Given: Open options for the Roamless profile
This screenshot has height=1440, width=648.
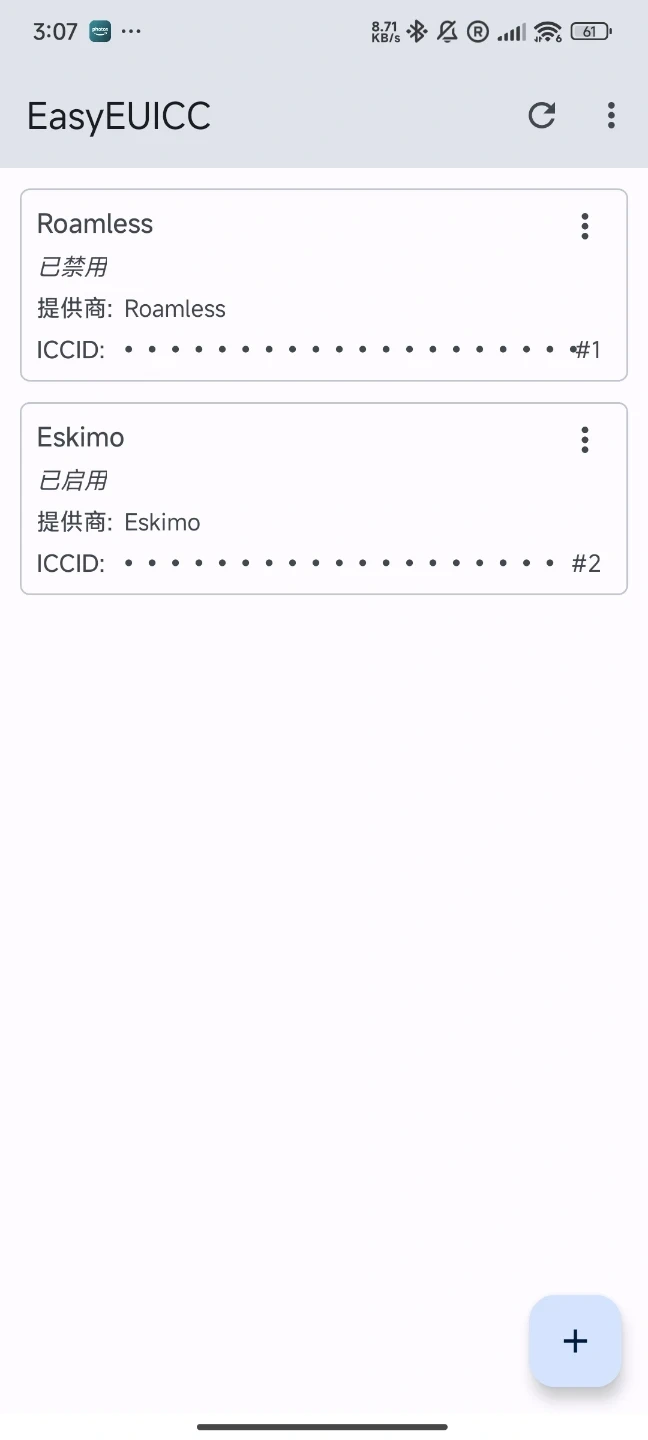Looking at the screenshot, I should pyautogui.click(x=585, y=227).
